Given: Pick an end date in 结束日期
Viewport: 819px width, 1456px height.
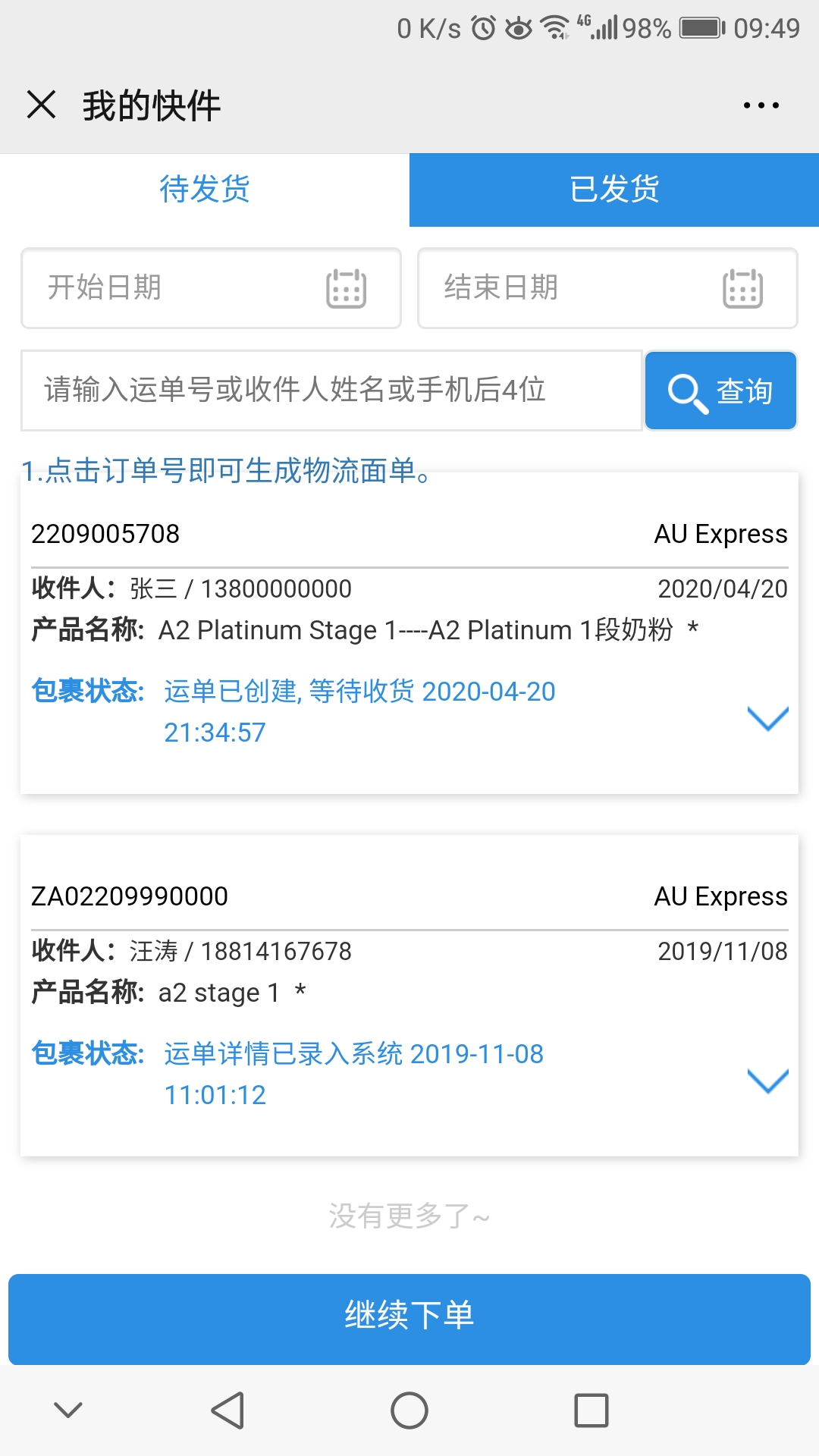Looking at the screenshot, I should (607, 288).
